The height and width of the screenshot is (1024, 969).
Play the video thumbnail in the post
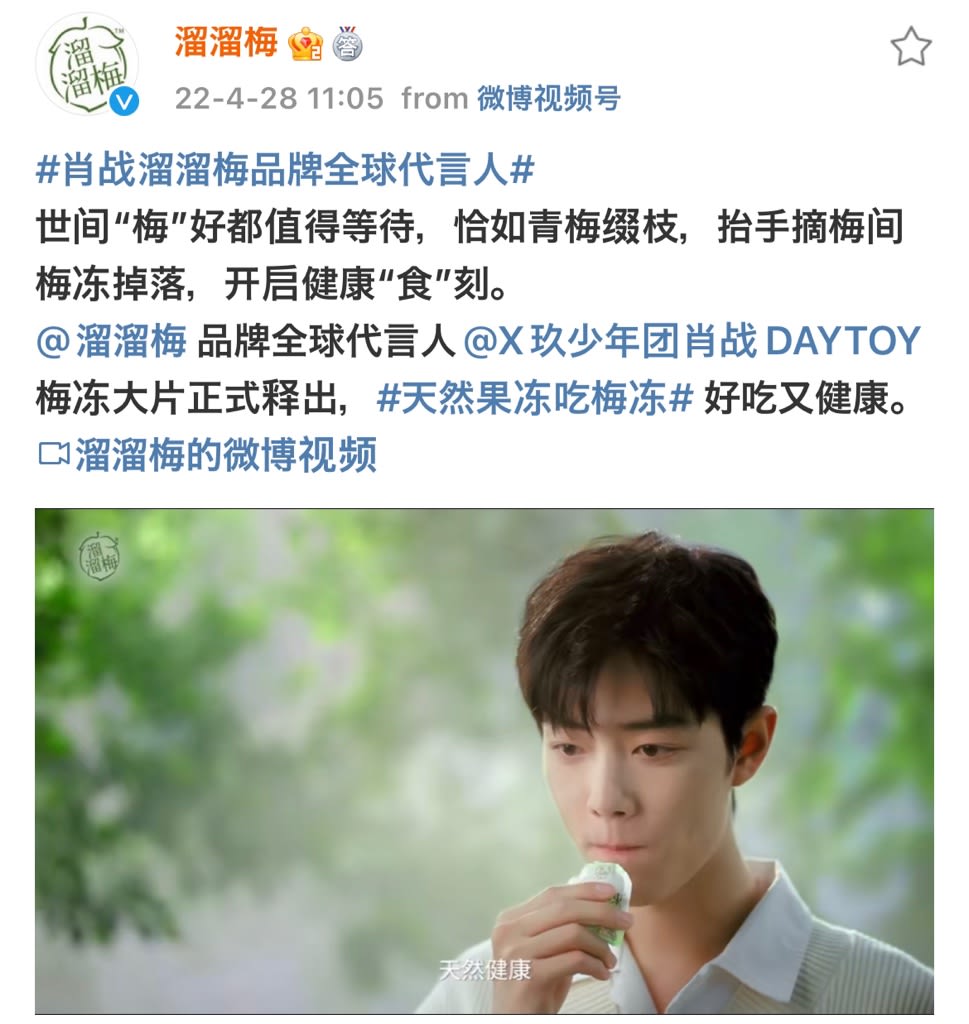tap(484, 760)
